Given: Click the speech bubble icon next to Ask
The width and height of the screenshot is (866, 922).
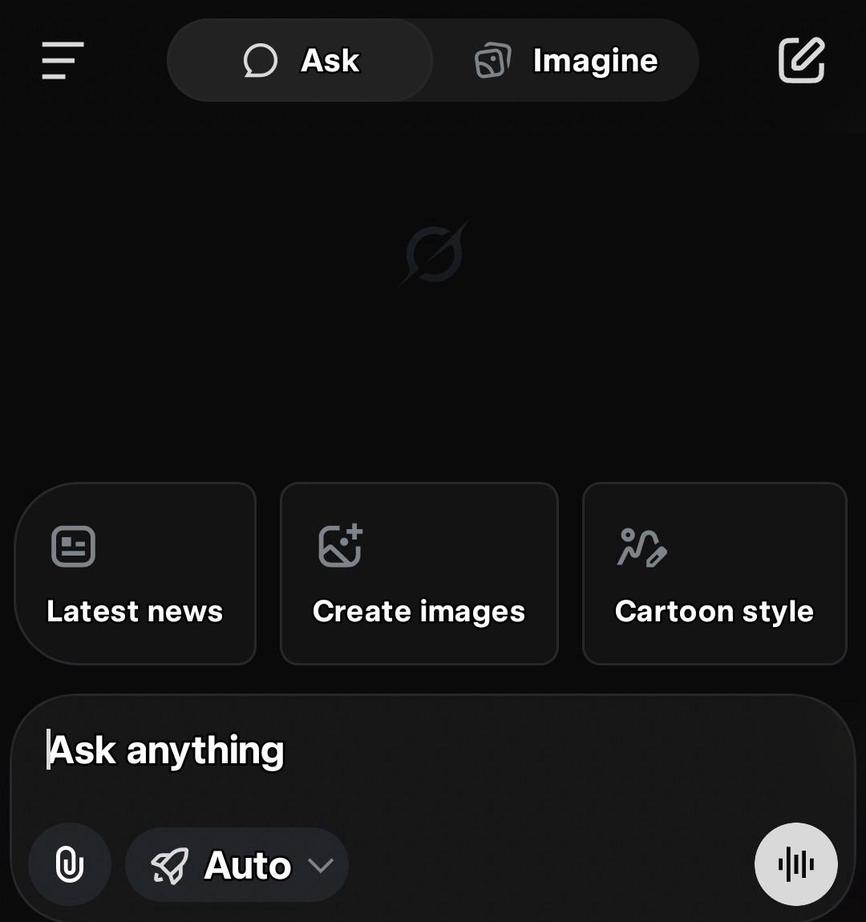Looking at the screenshot, I should (259, 60).
